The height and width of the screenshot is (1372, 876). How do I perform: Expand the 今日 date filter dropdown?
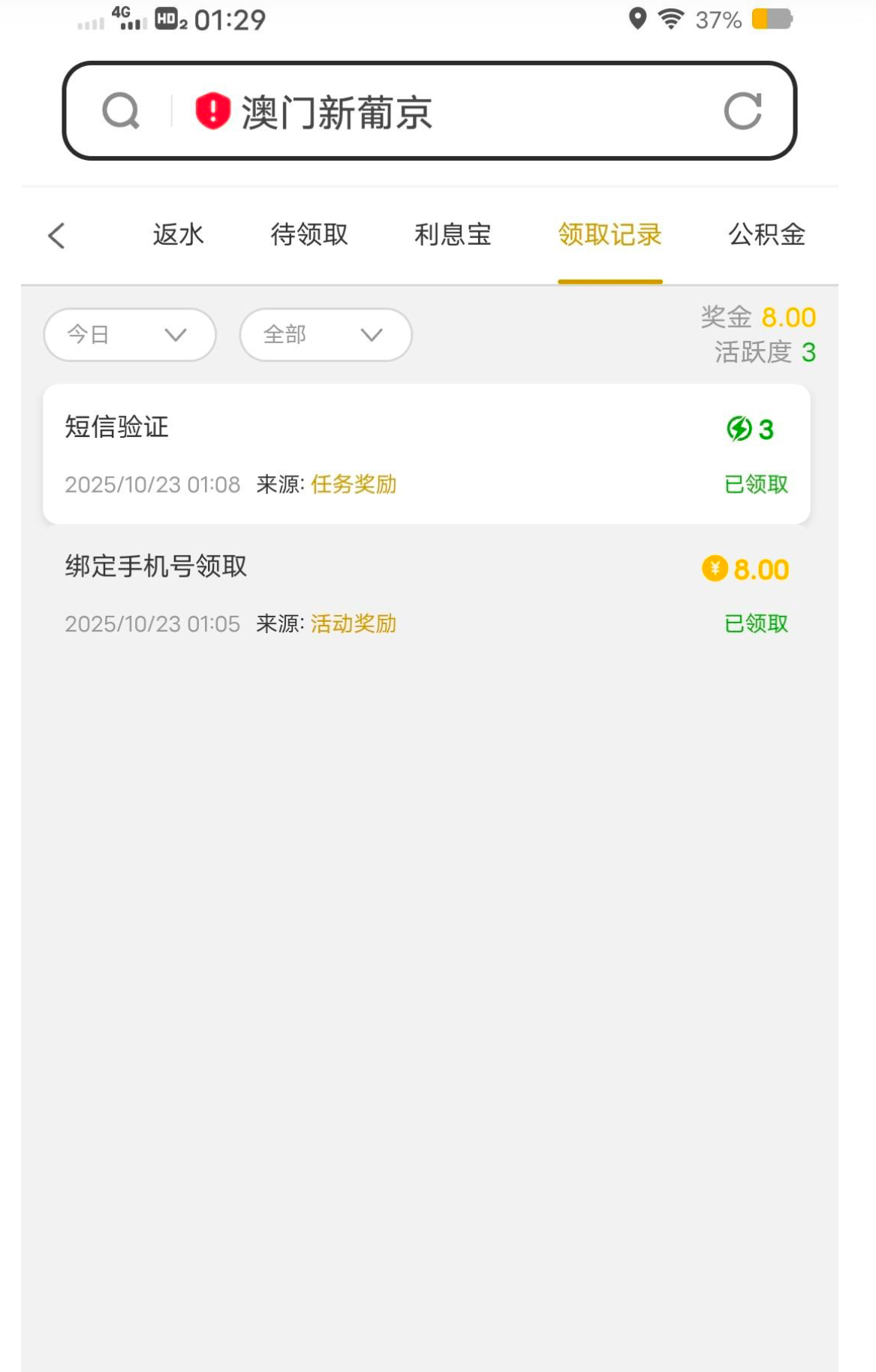click(130, 335)
